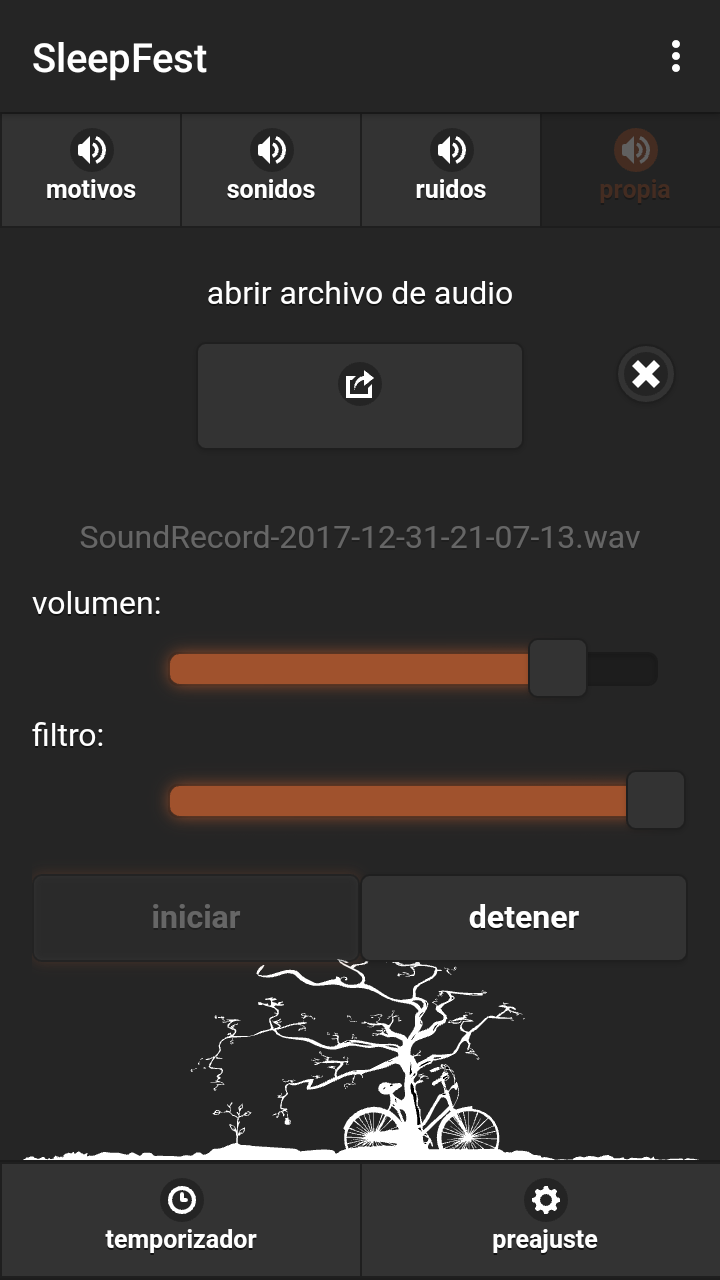The height and width of the screenshot is (1280, 720).
Task: Switch to the motivos tab
Action: (x=91, y=170)
